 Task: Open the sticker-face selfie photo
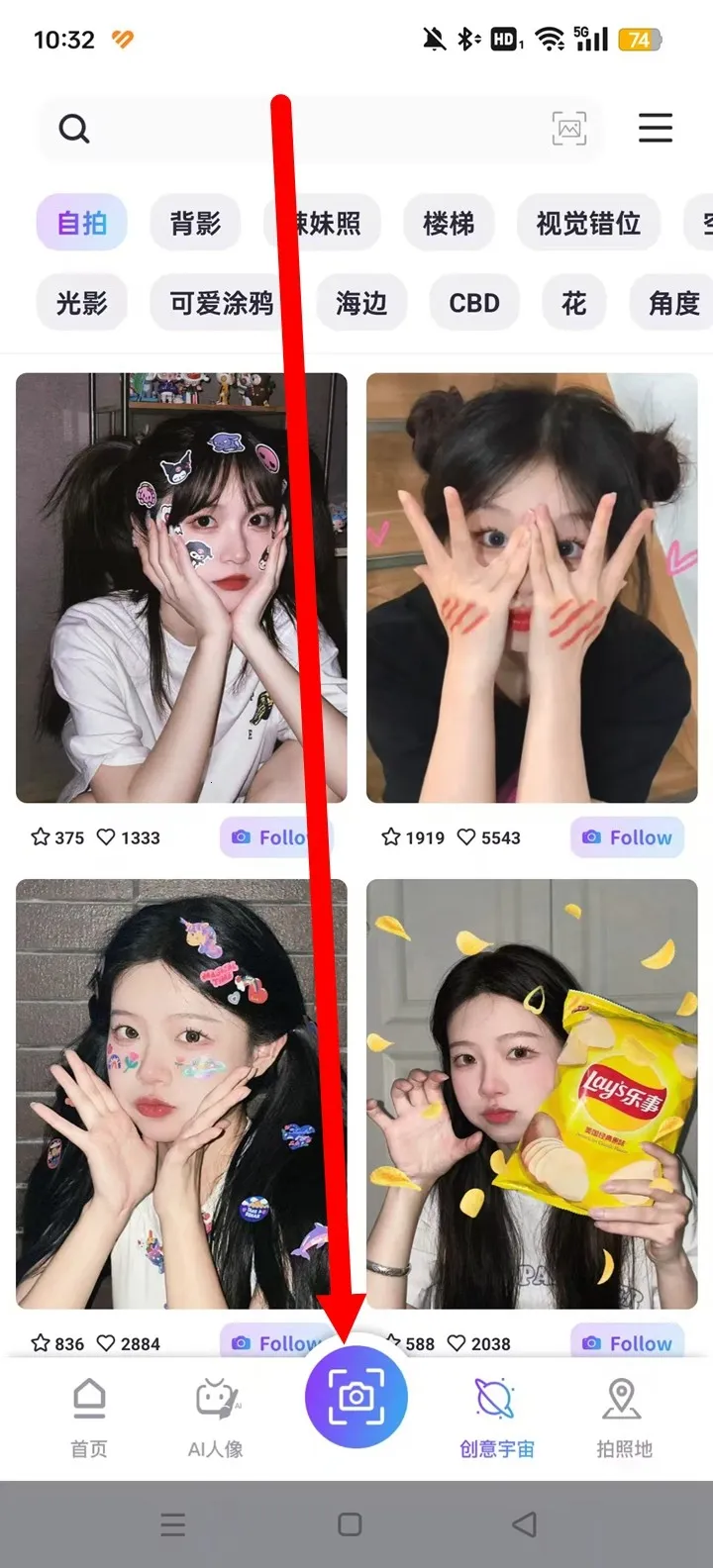pos(181,587)
